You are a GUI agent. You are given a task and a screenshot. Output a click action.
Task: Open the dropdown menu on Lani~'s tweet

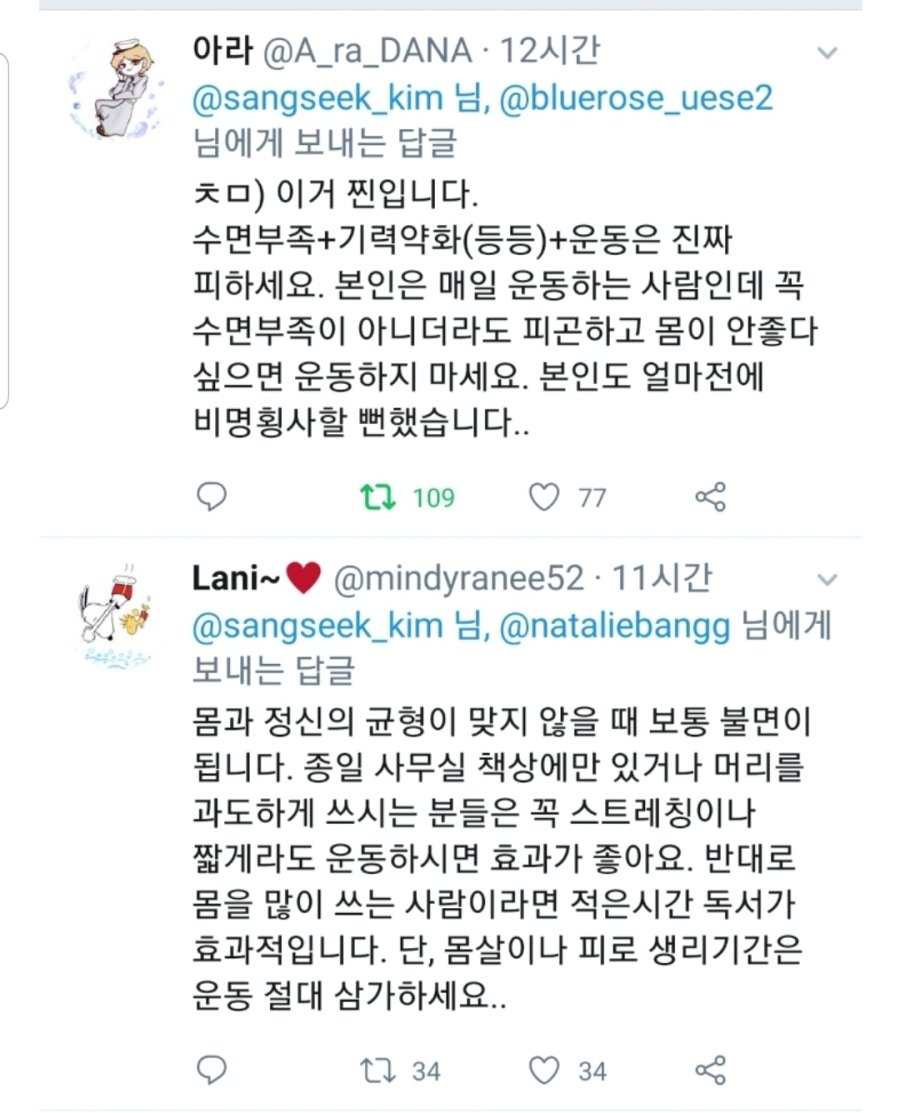pos(827,580)
